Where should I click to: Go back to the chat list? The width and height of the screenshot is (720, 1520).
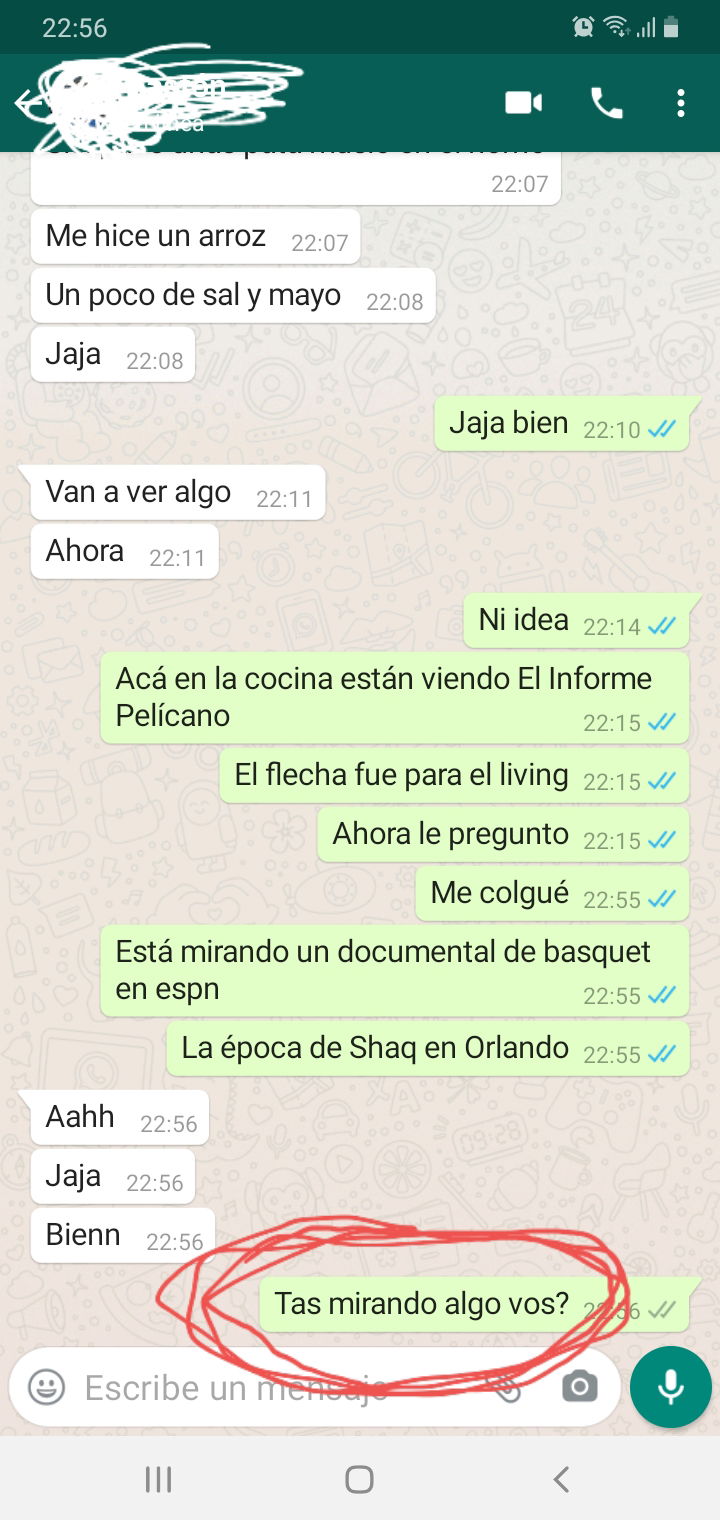click(x=24, y=103)
